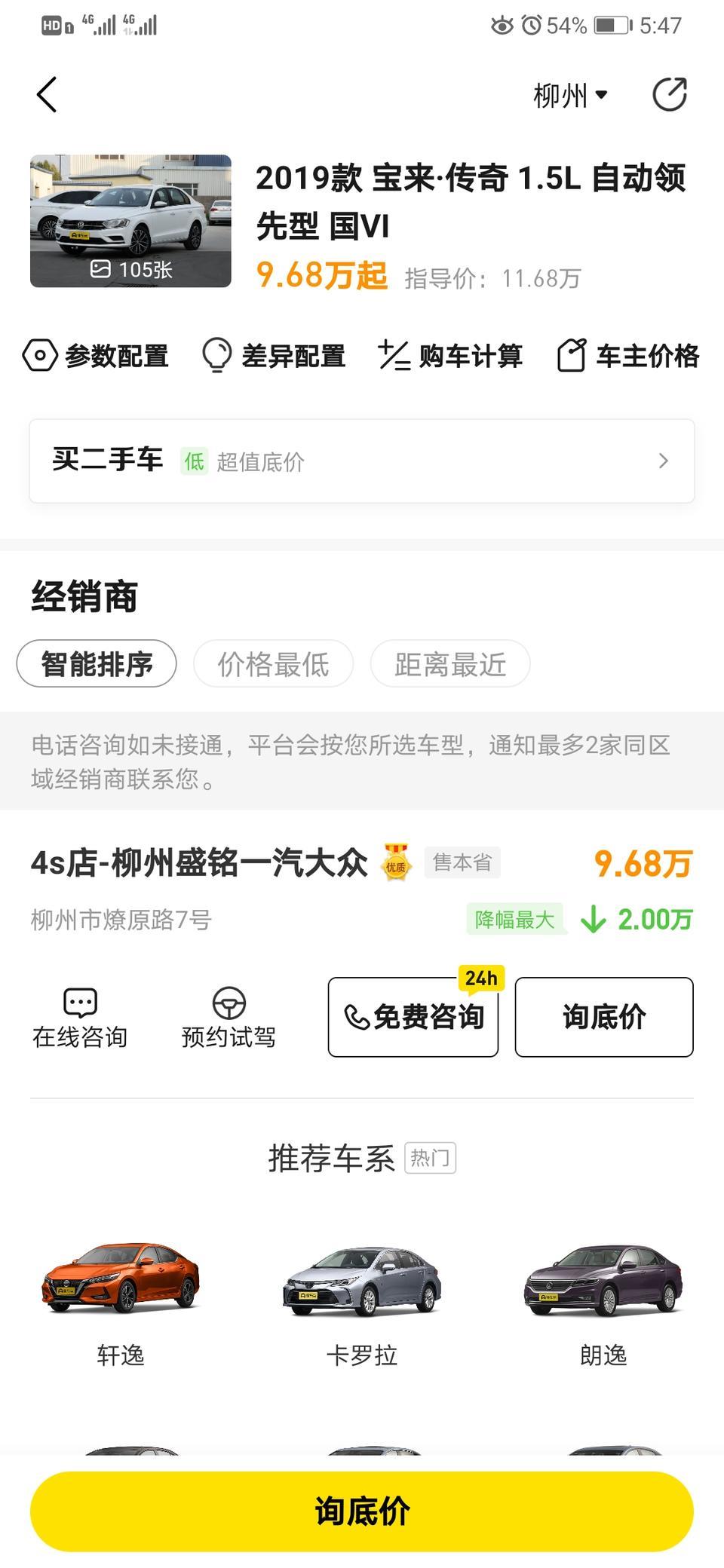The image size is (724, 1568).
Task: View 车主价格 owner prices
Action: tap(628, 356)
